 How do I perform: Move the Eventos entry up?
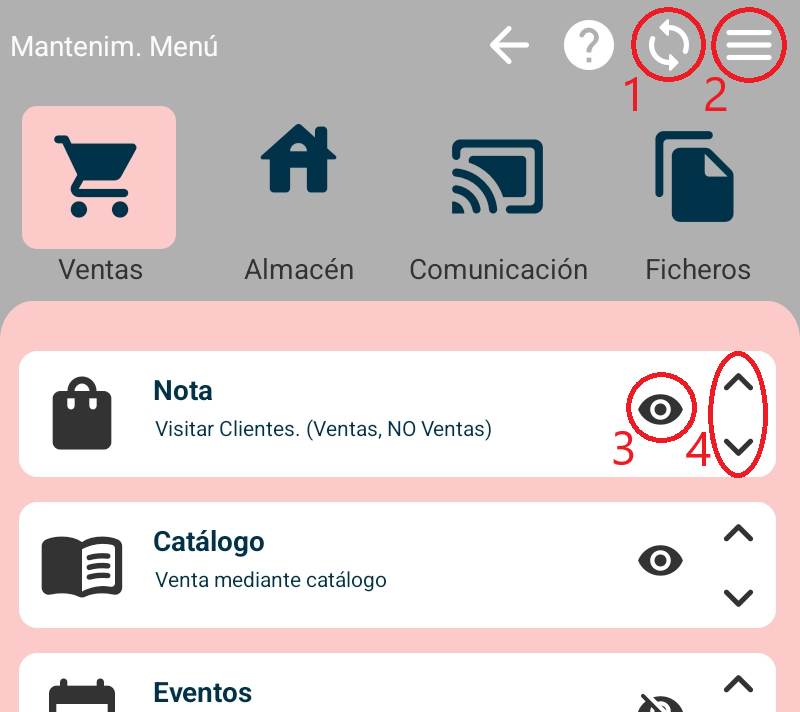[x=738, y=685]
